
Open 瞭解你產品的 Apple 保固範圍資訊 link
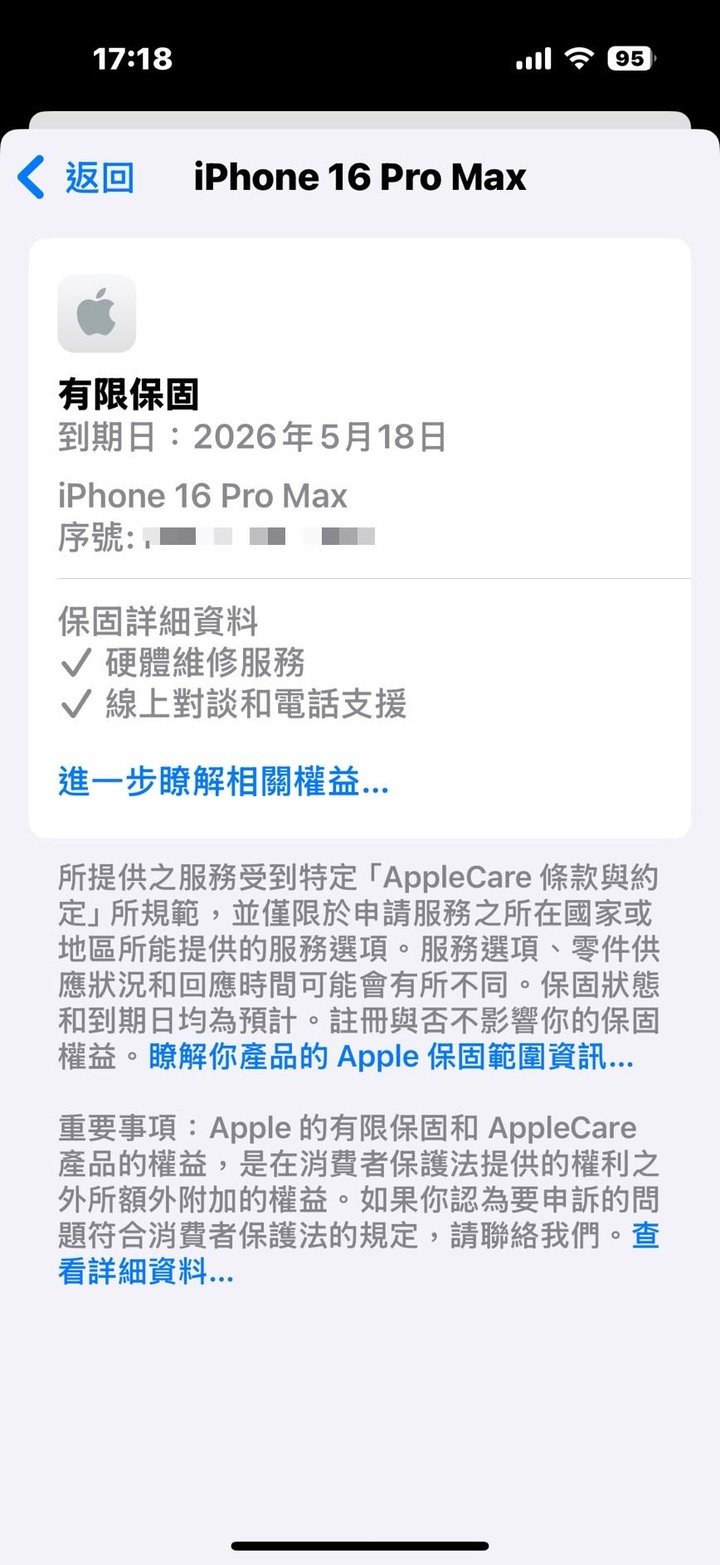pos(390,1058)
